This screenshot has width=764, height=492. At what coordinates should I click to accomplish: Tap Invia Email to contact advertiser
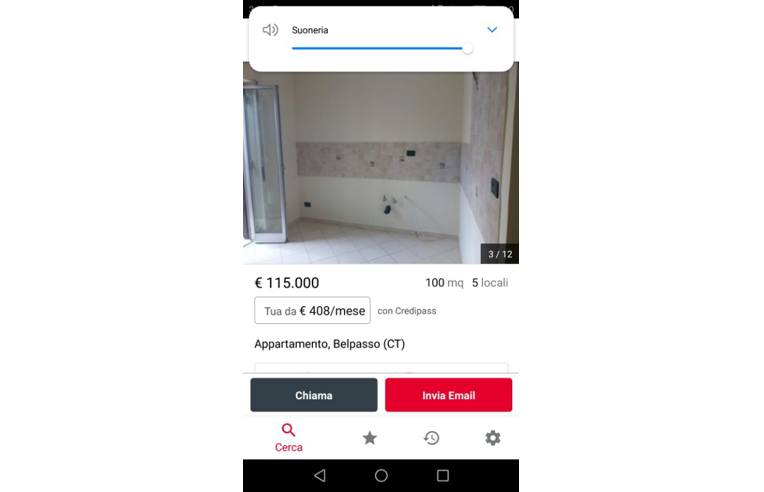pyautogui.click(x=448, y=395)
